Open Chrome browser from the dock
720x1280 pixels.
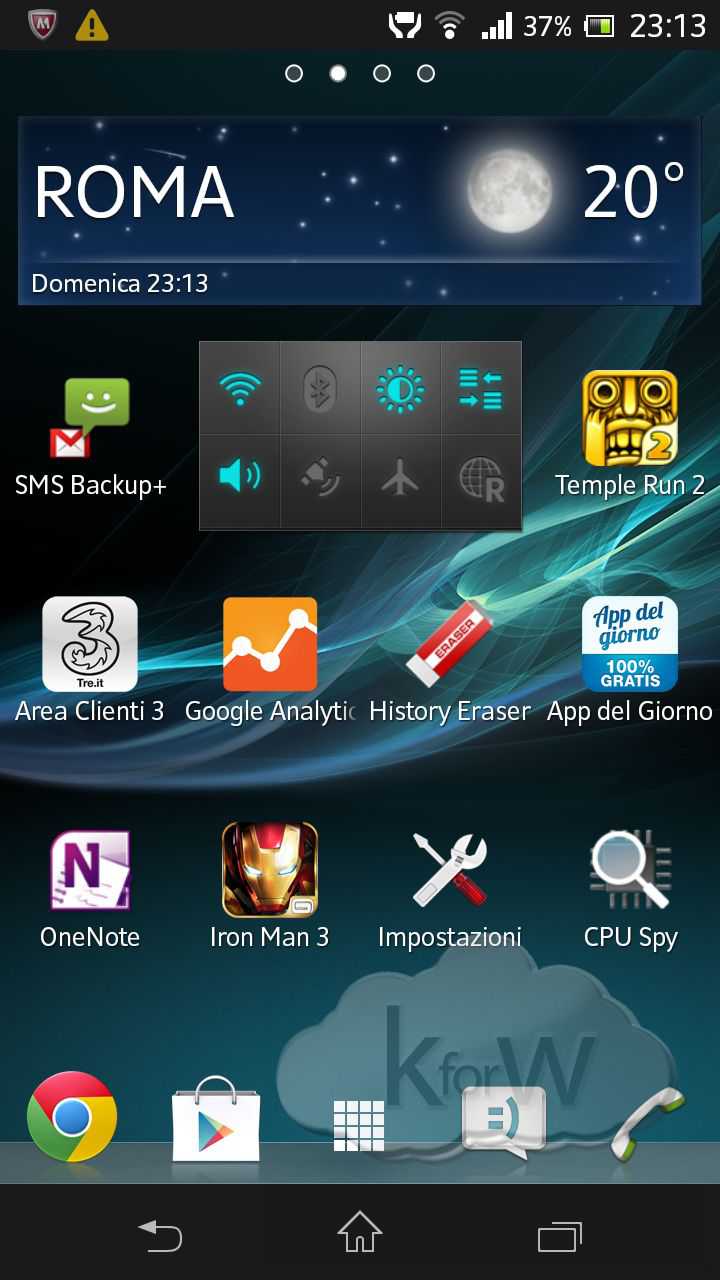[x=72, y=1116]
